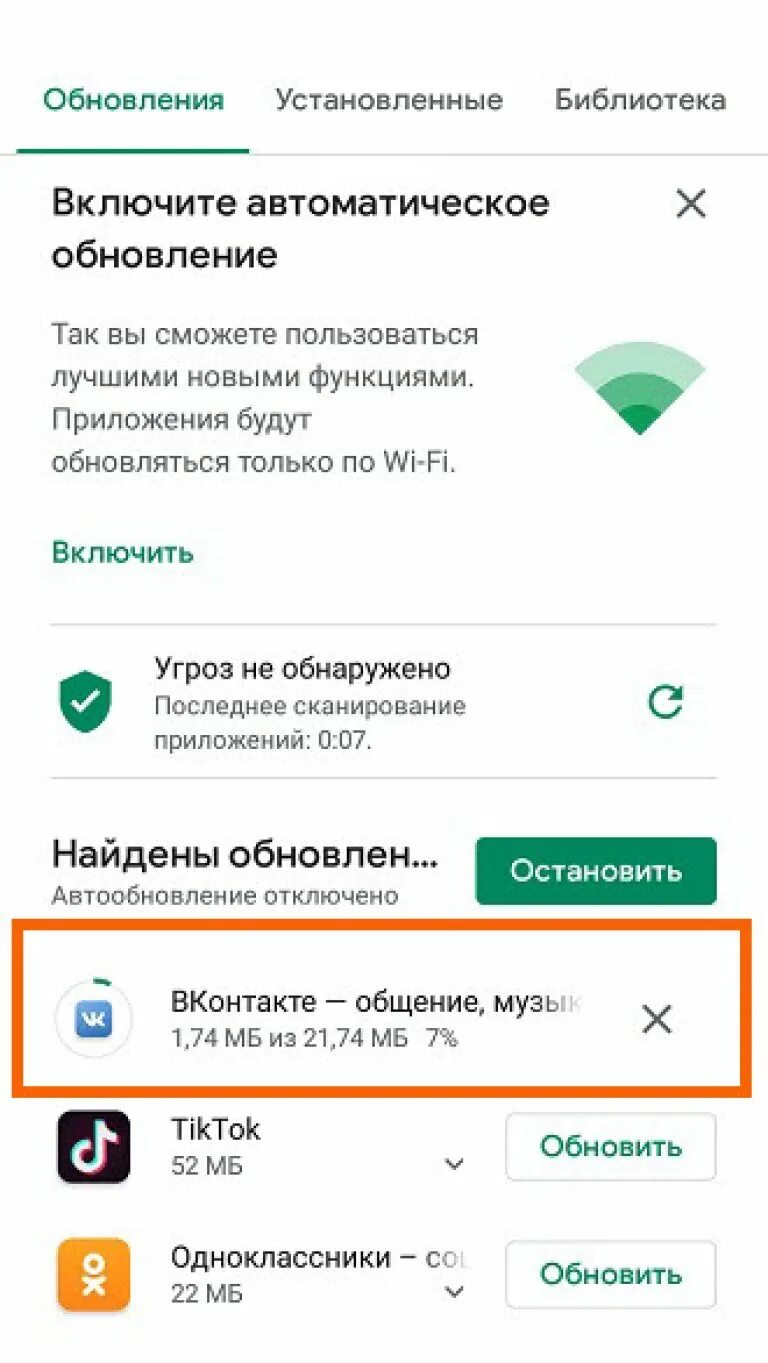The image size is (768, 1363).
Task: Expand the TikTok update details chevron
Action: pos(455,1165)
